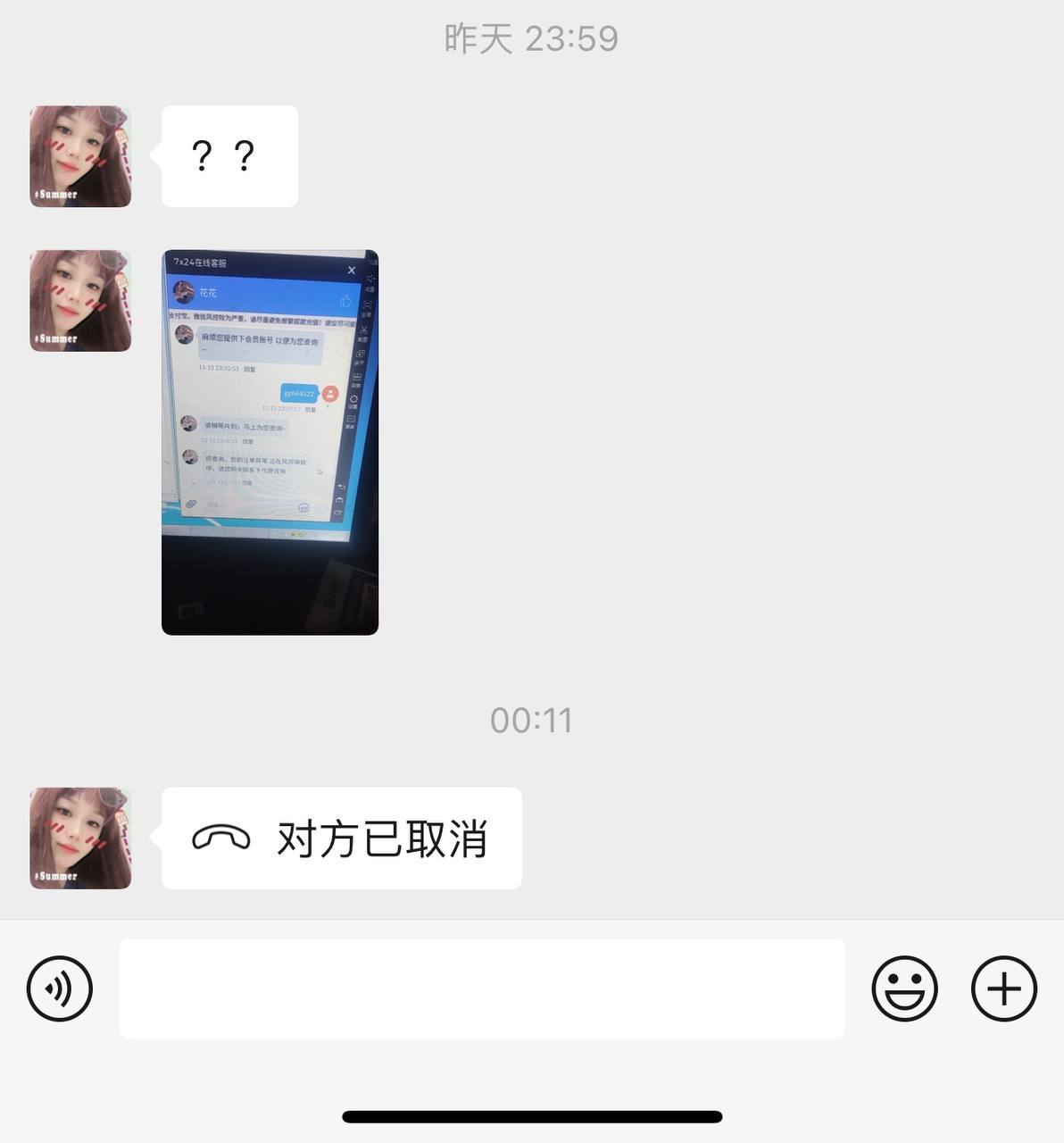Open the emoji sticker panel

(x=904, y=989)
